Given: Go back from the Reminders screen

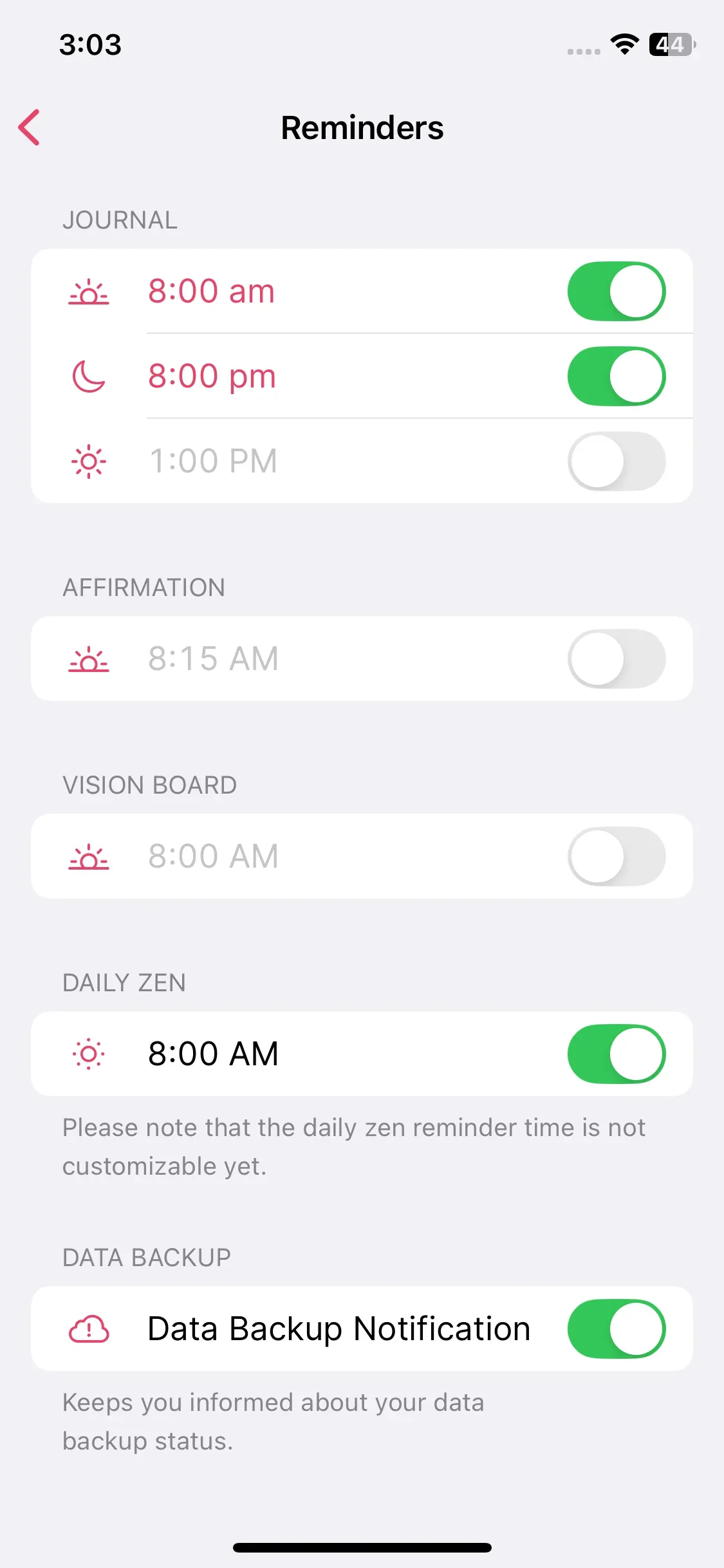Looking at the screenshot, I should 30,127.
